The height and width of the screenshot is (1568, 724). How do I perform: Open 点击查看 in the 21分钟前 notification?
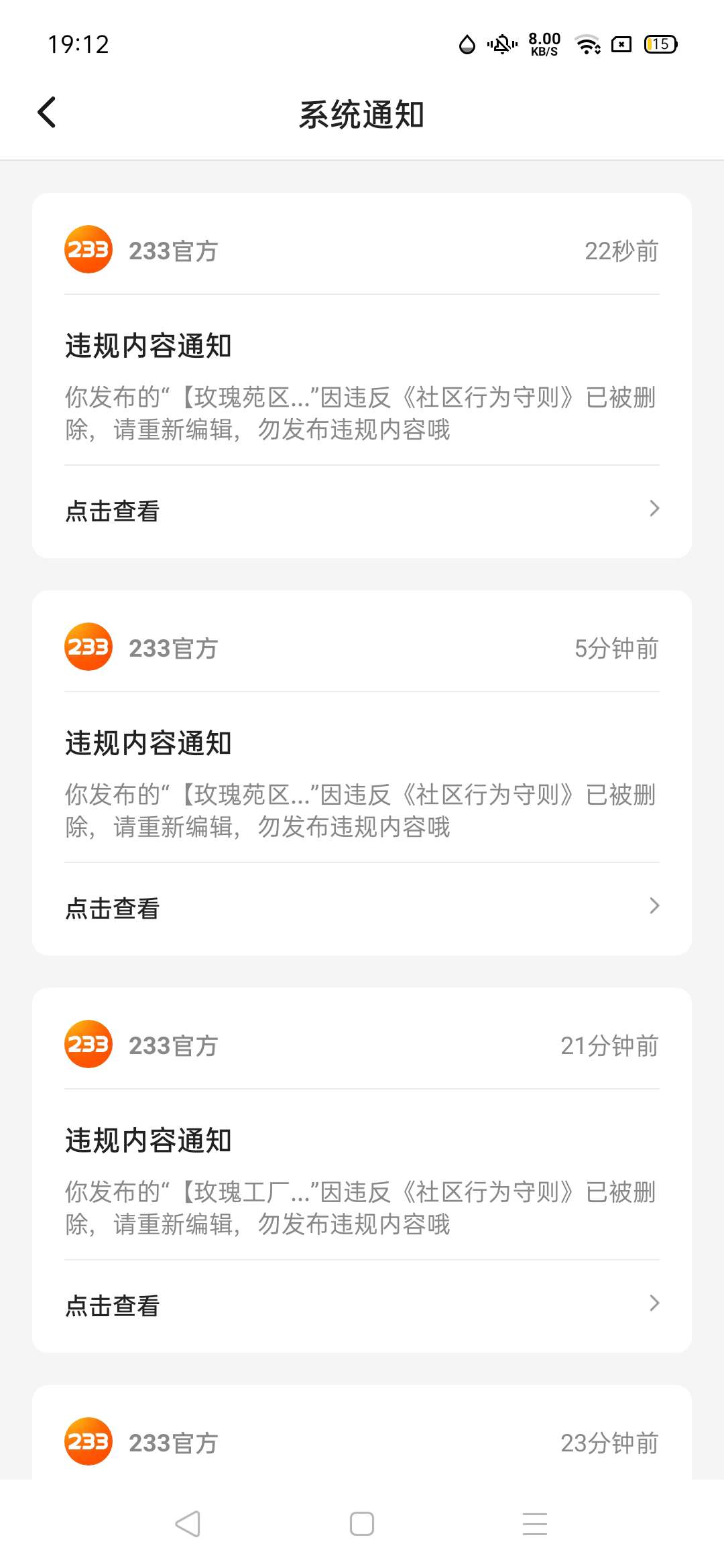tap(362, 1306)
